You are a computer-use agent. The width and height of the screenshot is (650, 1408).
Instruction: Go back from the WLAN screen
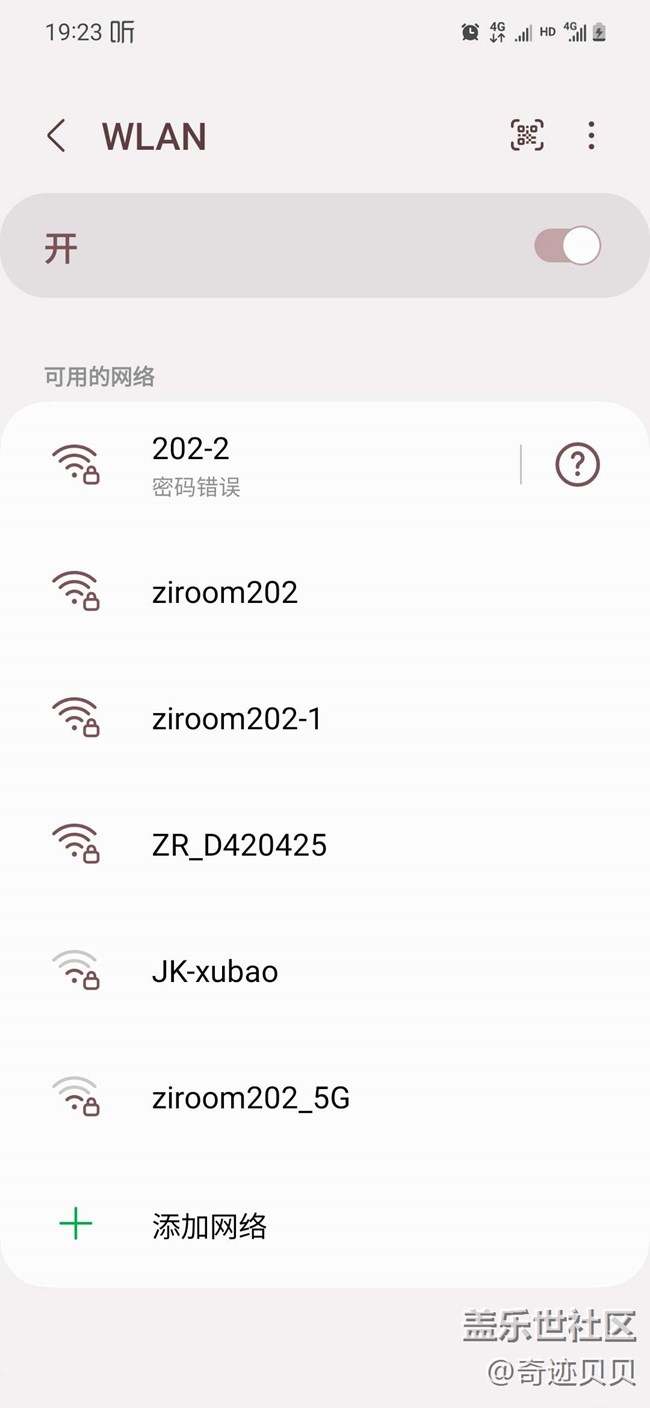57,136
